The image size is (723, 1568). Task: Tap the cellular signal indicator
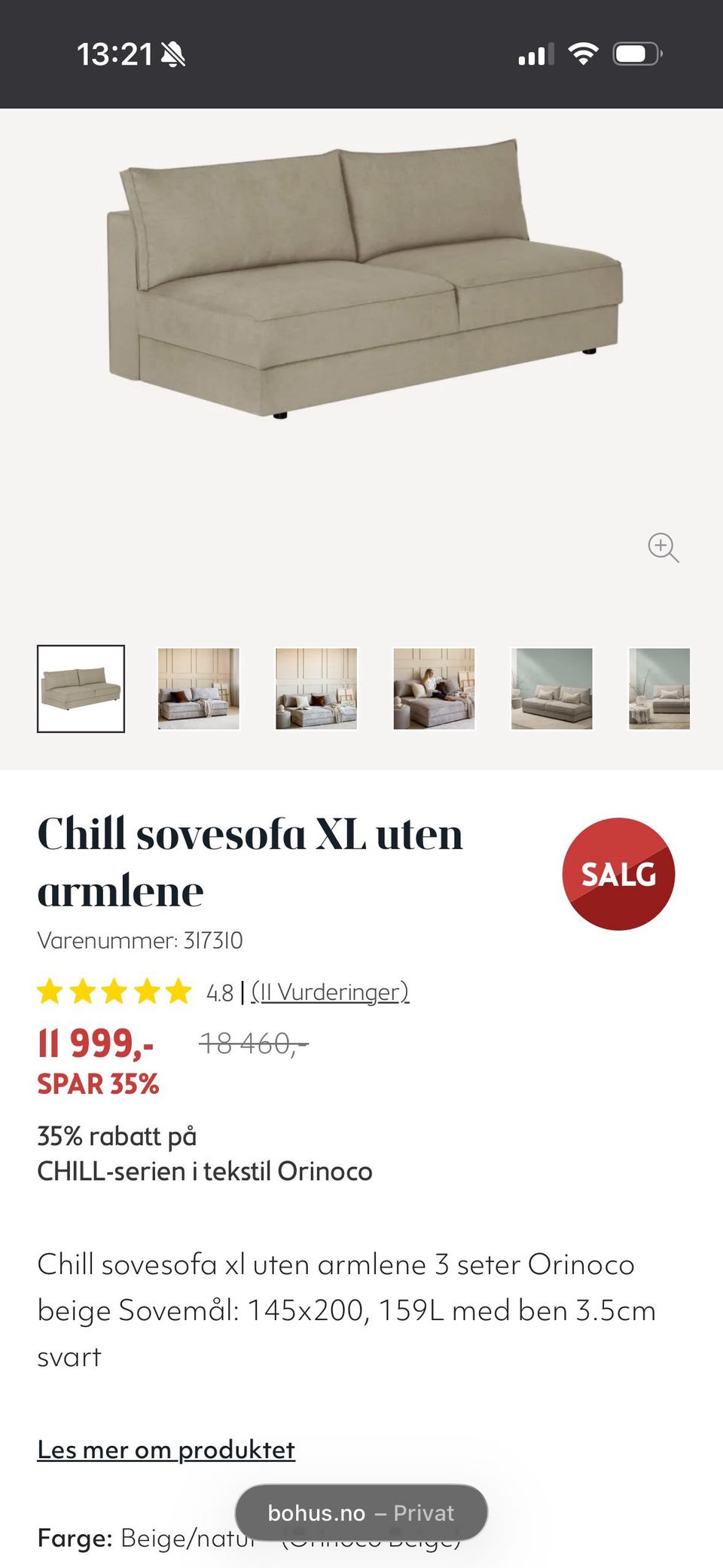click(536, 53)
